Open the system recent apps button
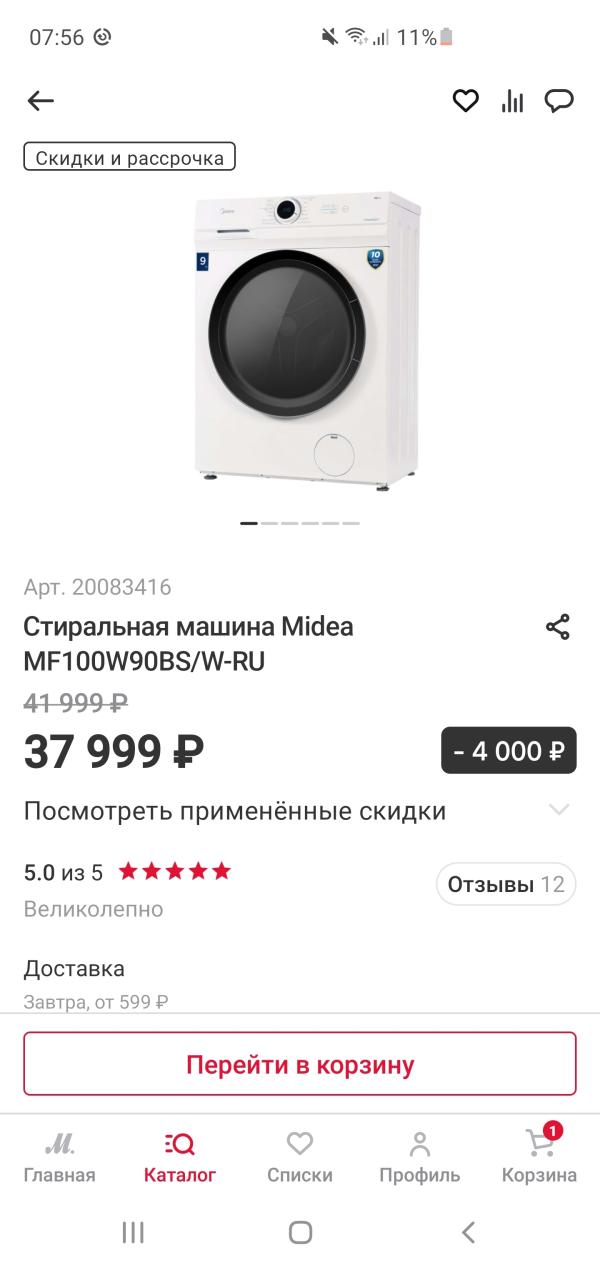Image resolution: width=600 pixels, height=1266 pixels. [133, 1232]
